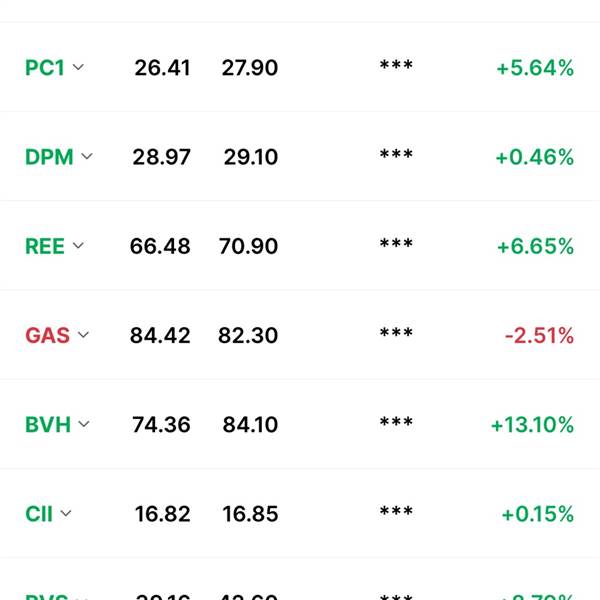The height and width of the screenshot is (600, 600).
Task: Expand the GAS ticker chevron
Action: coord(84,335)
